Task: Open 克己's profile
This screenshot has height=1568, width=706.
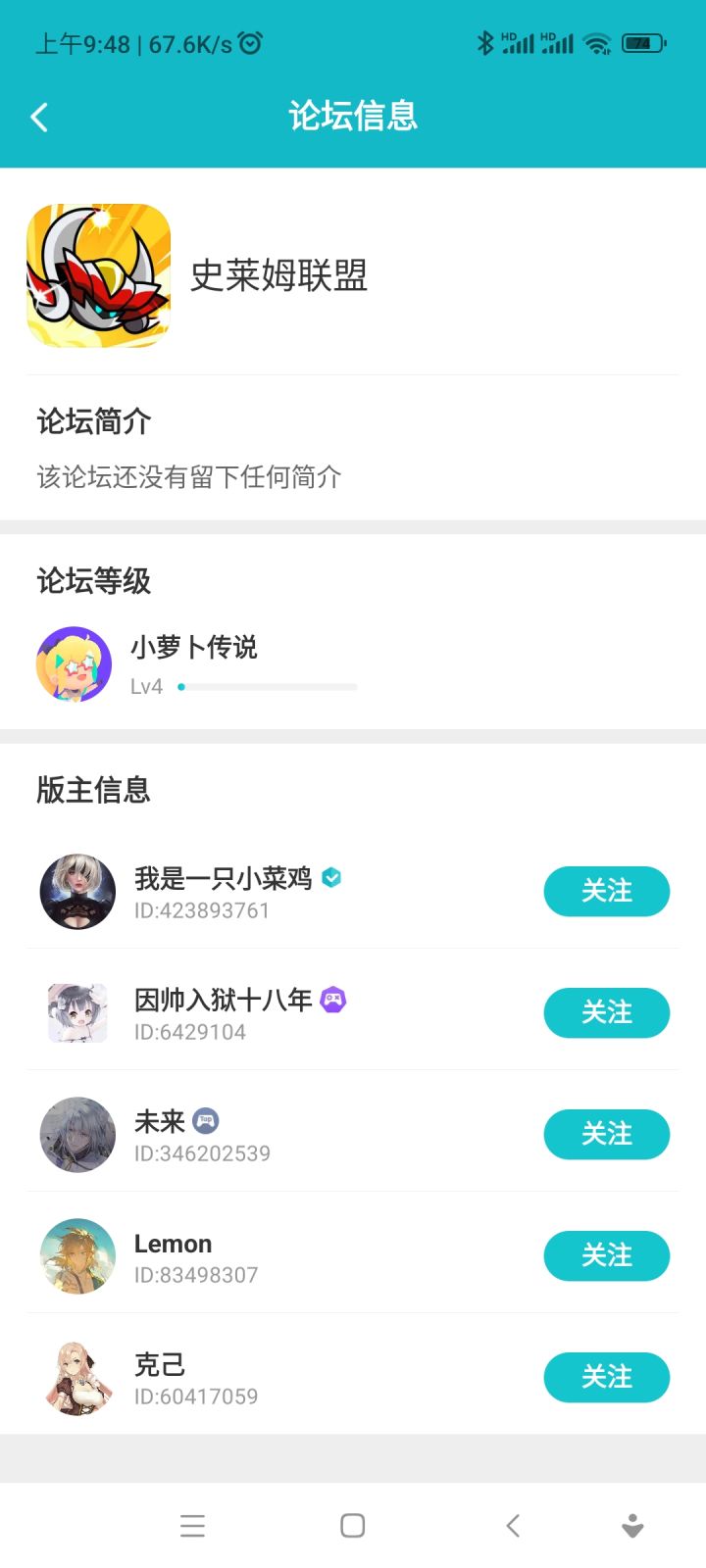Action: coord(77,1377)
